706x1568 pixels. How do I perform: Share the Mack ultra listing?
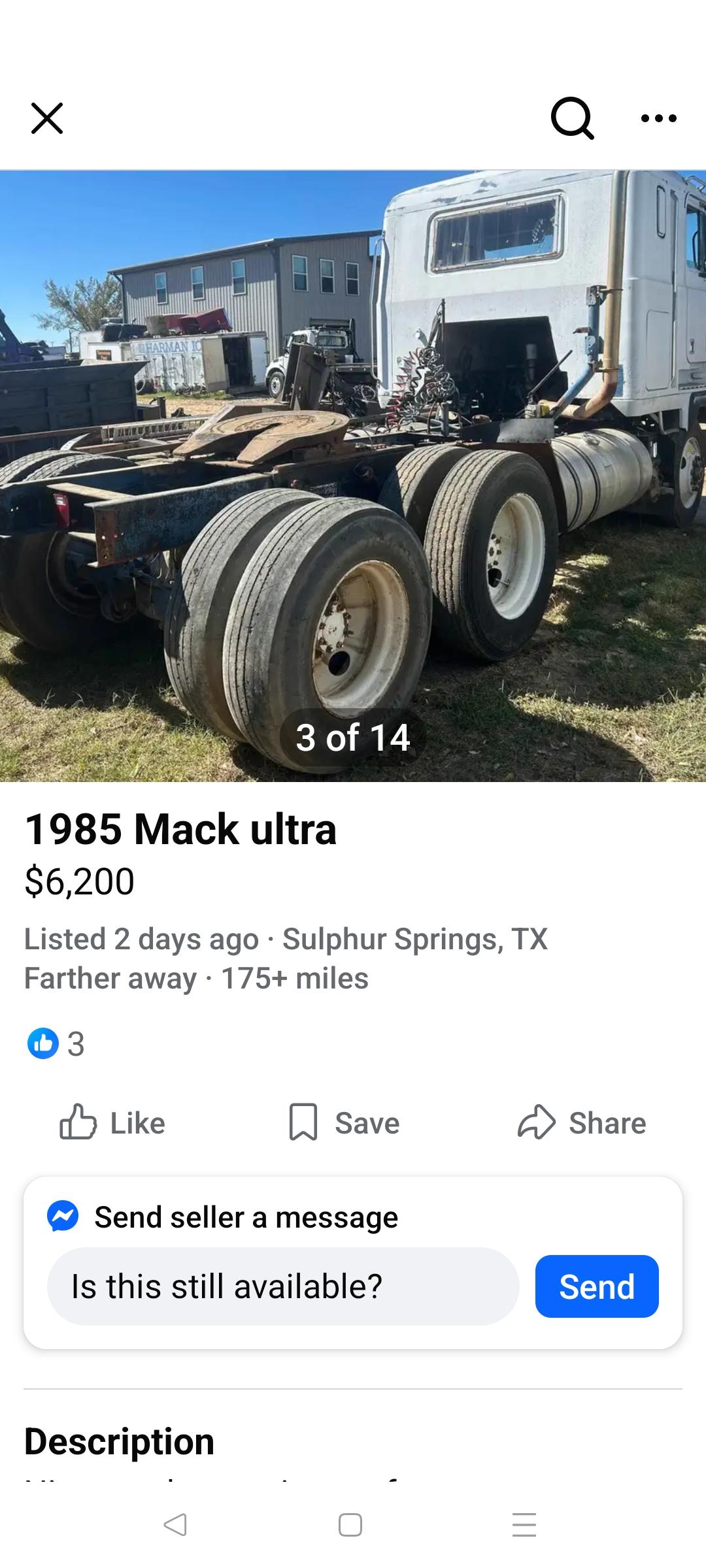[582, 1123]
